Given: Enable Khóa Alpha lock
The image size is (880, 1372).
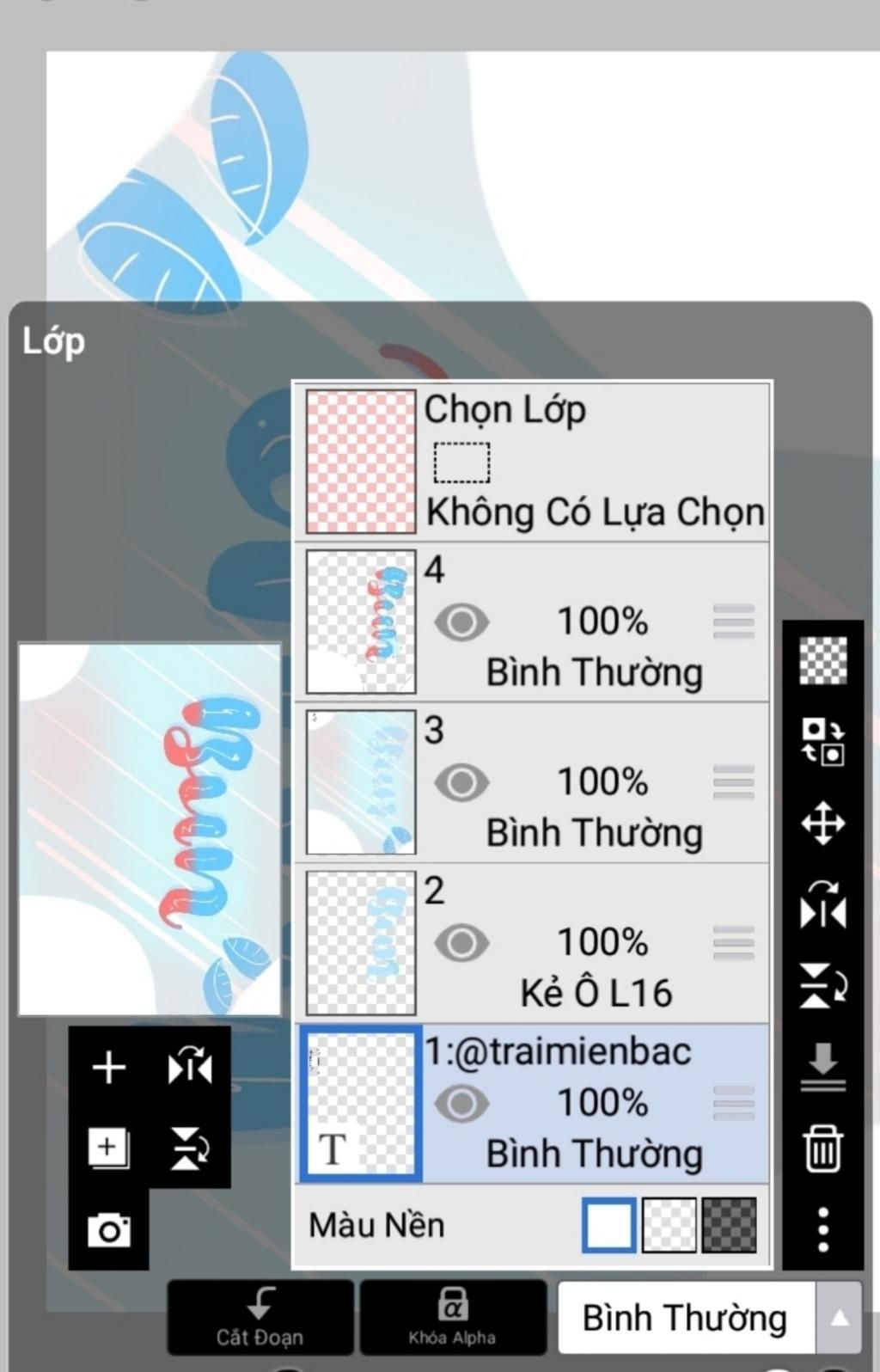Looking at the screenshot, I should [x=452, y=1317].
